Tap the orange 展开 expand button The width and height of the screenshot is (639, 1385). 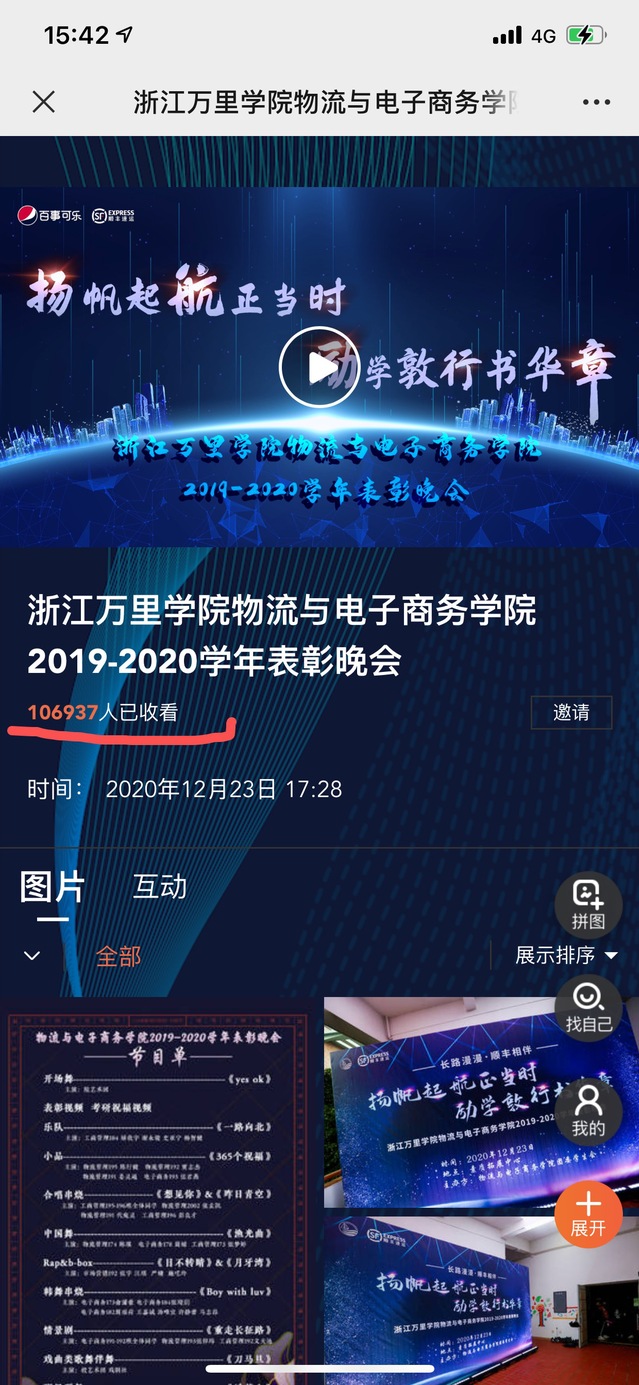pos(588,1214)
